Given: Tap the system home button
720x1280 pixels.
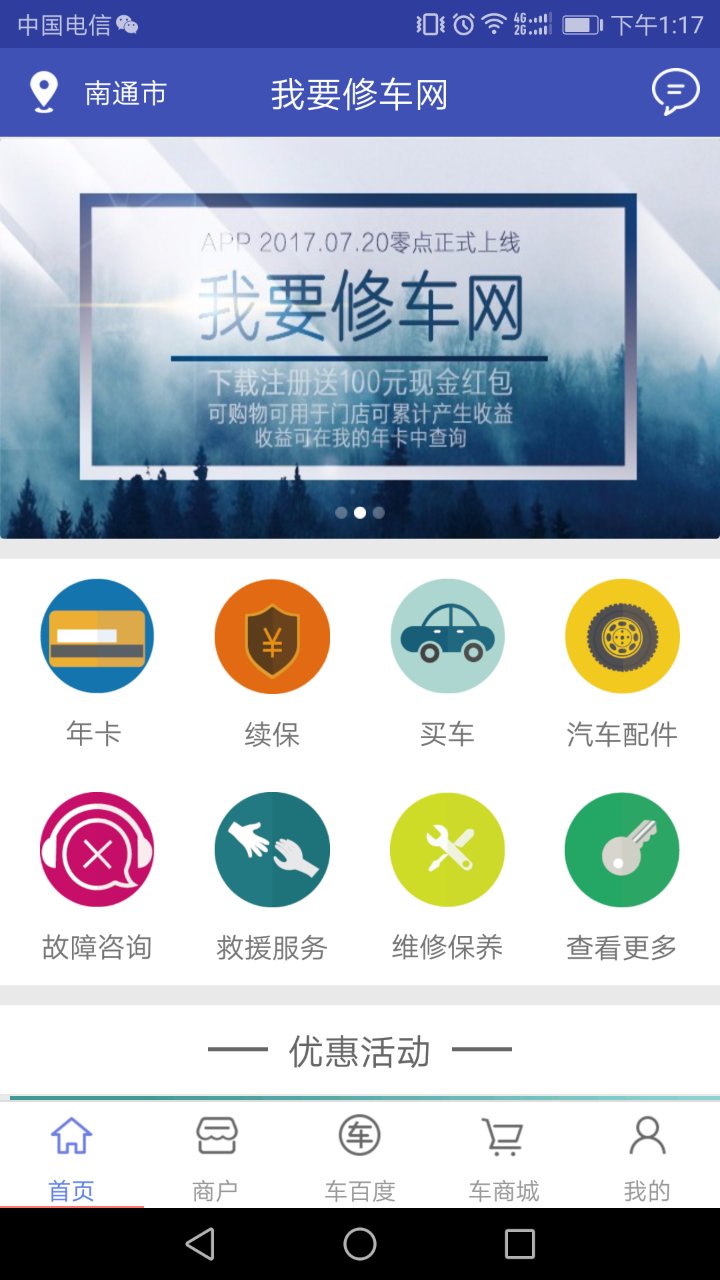Looking at the screenshot, I should pyautogui.click(x=360, y=1244).
